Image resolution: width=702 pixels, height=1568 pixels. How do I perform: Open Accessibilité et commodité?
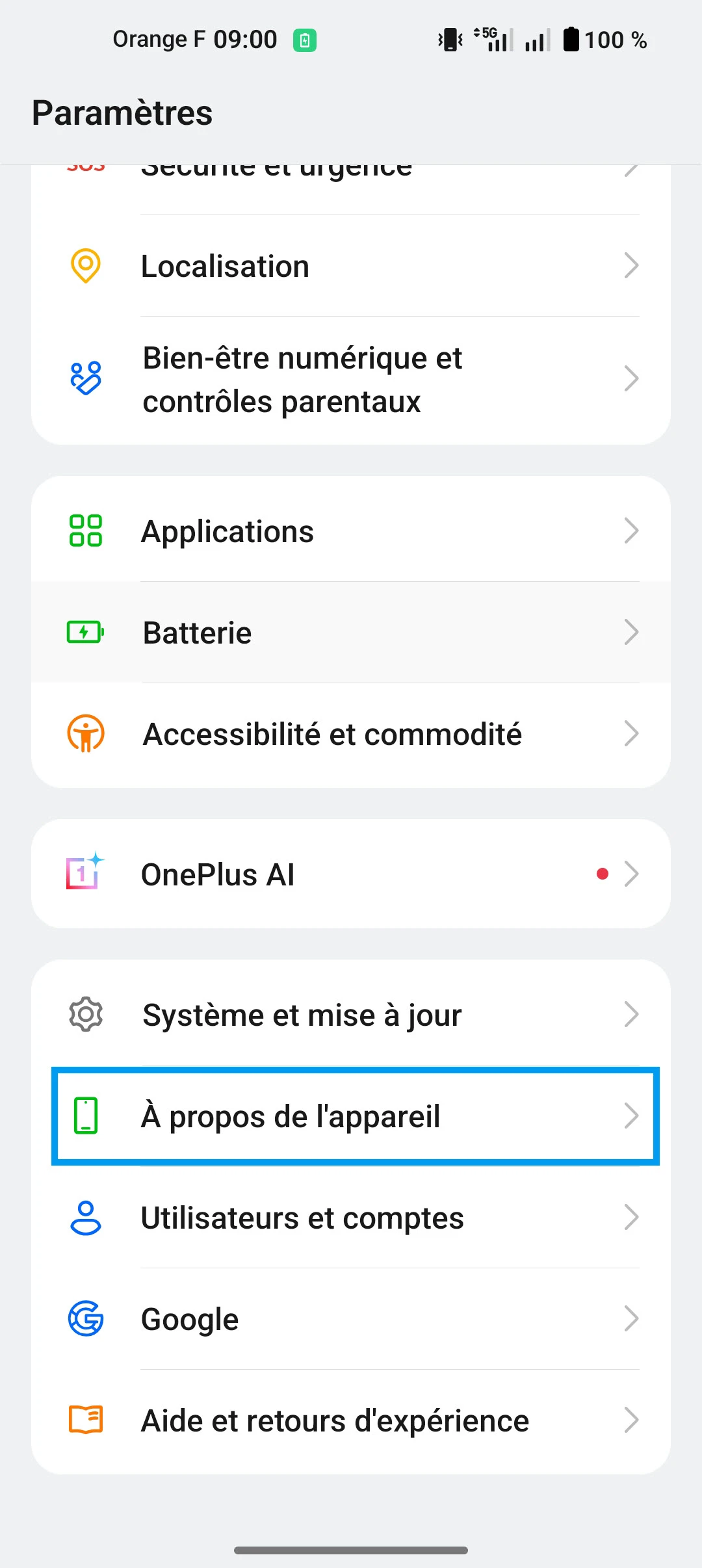pyautogui.click(x=351, y=734)
